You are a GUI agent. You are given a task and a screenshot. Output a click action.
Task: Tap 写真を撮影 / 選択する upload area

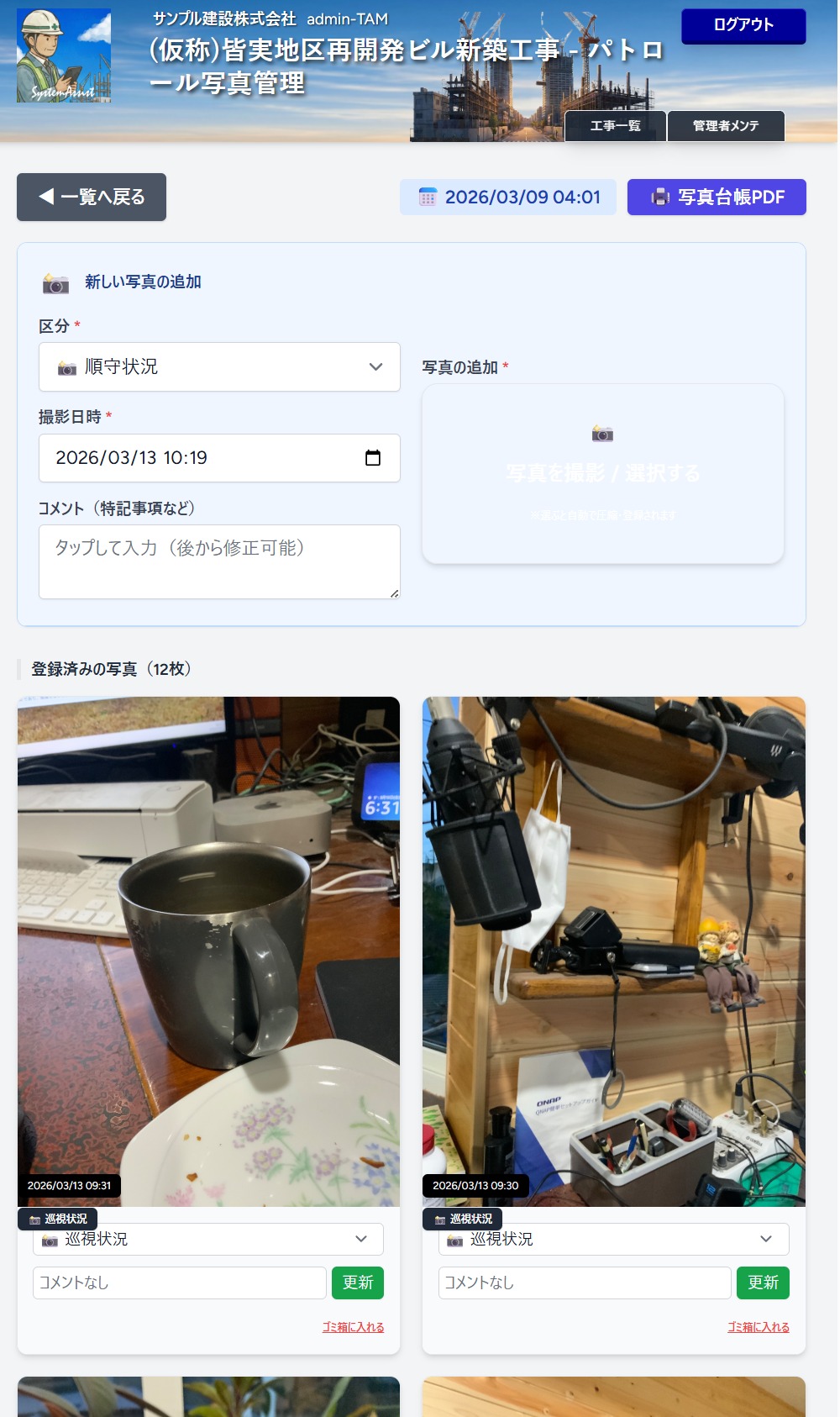pyautogui.click(x=602, y=473)
